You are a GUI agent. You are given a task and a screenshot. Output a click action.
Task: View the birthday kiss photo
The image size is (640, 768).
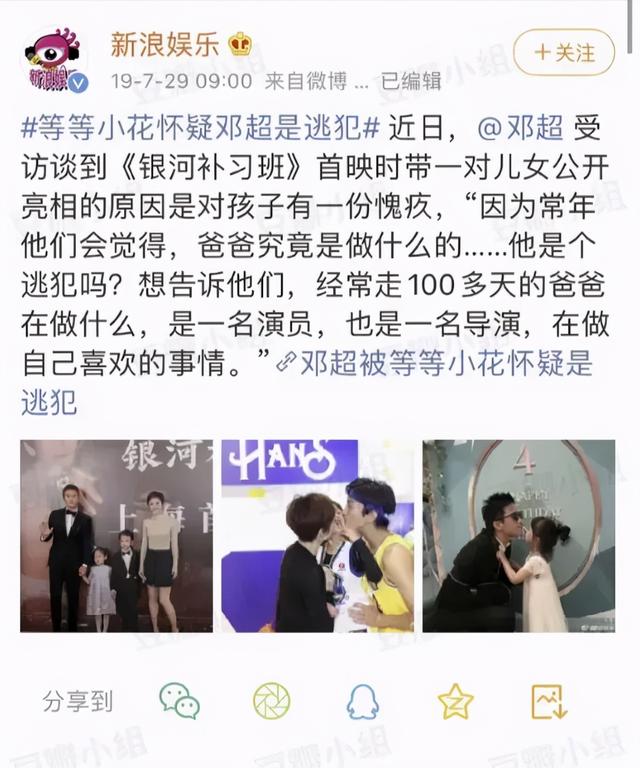click(x=518, y=535)
